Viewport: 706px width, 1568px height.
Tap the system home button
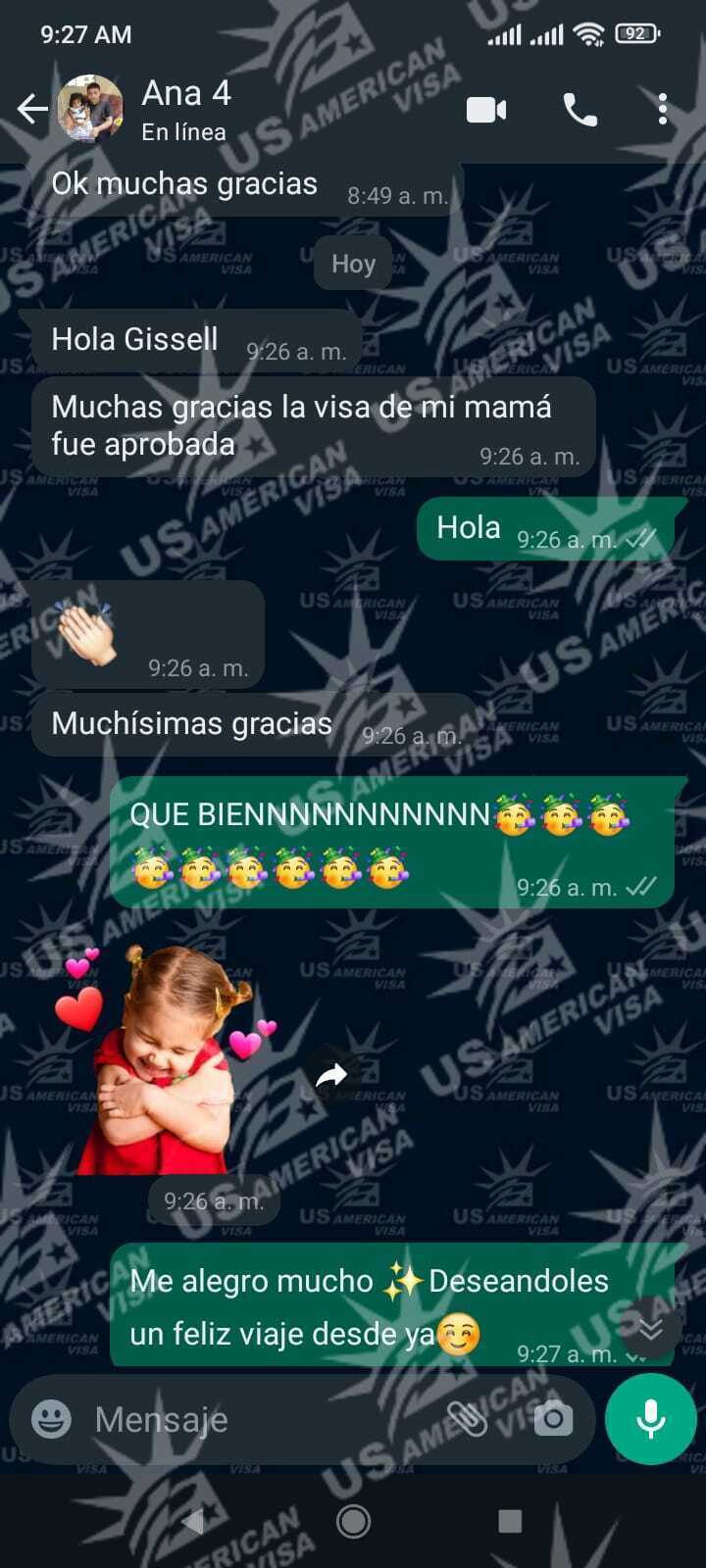click(353, 1521)
